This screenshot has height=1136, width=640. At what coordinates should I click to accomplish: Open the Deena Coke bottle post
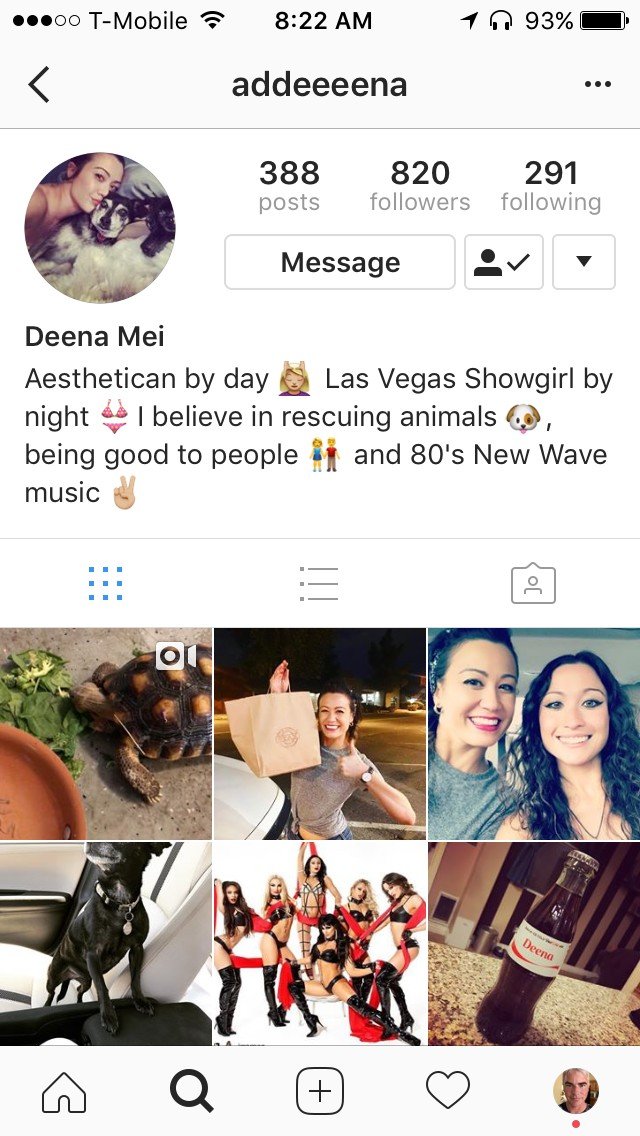tap(534, 943)
